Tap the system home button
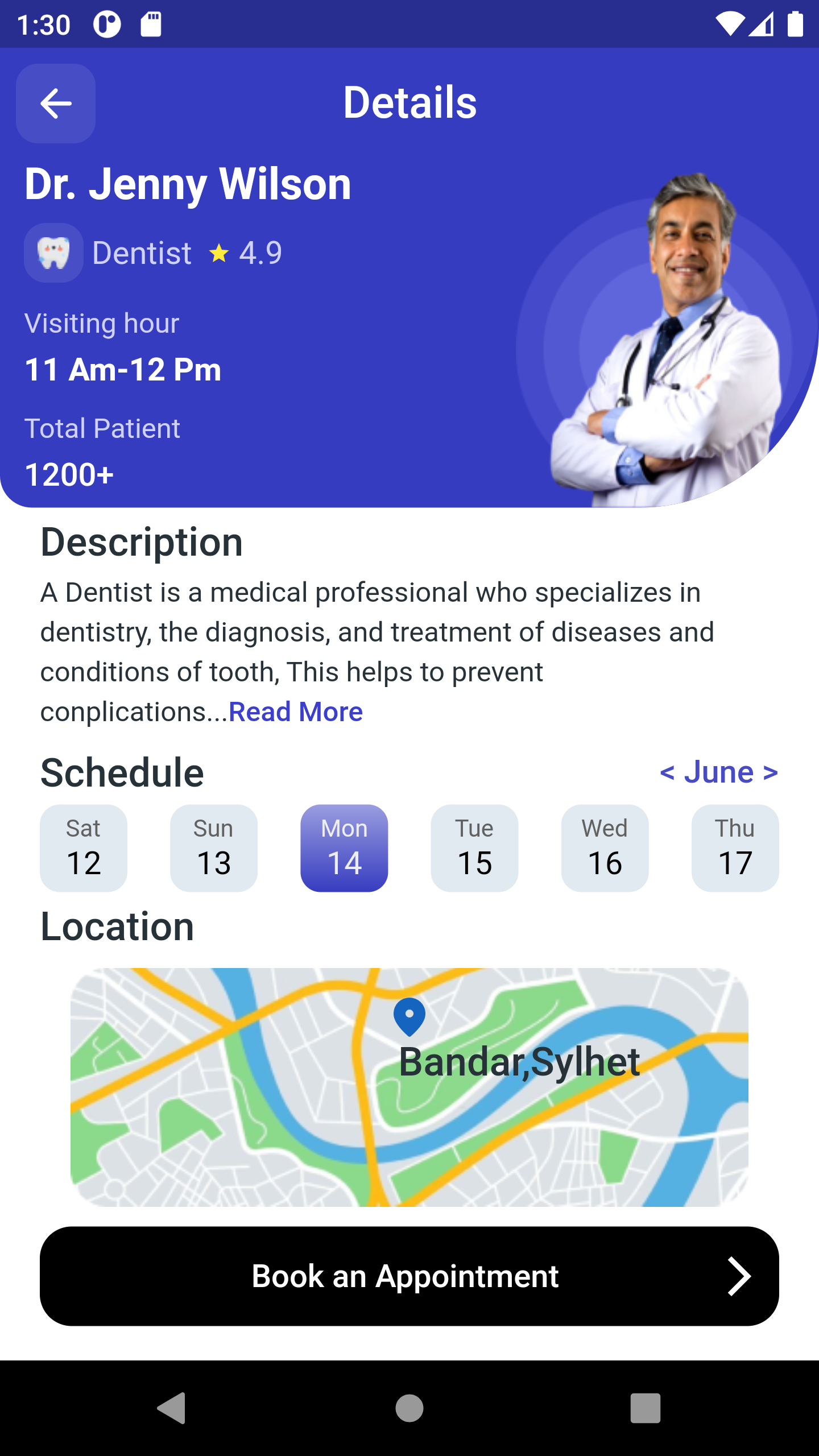This screenshot has width=819, height=1456. (x=409, y=1408)
